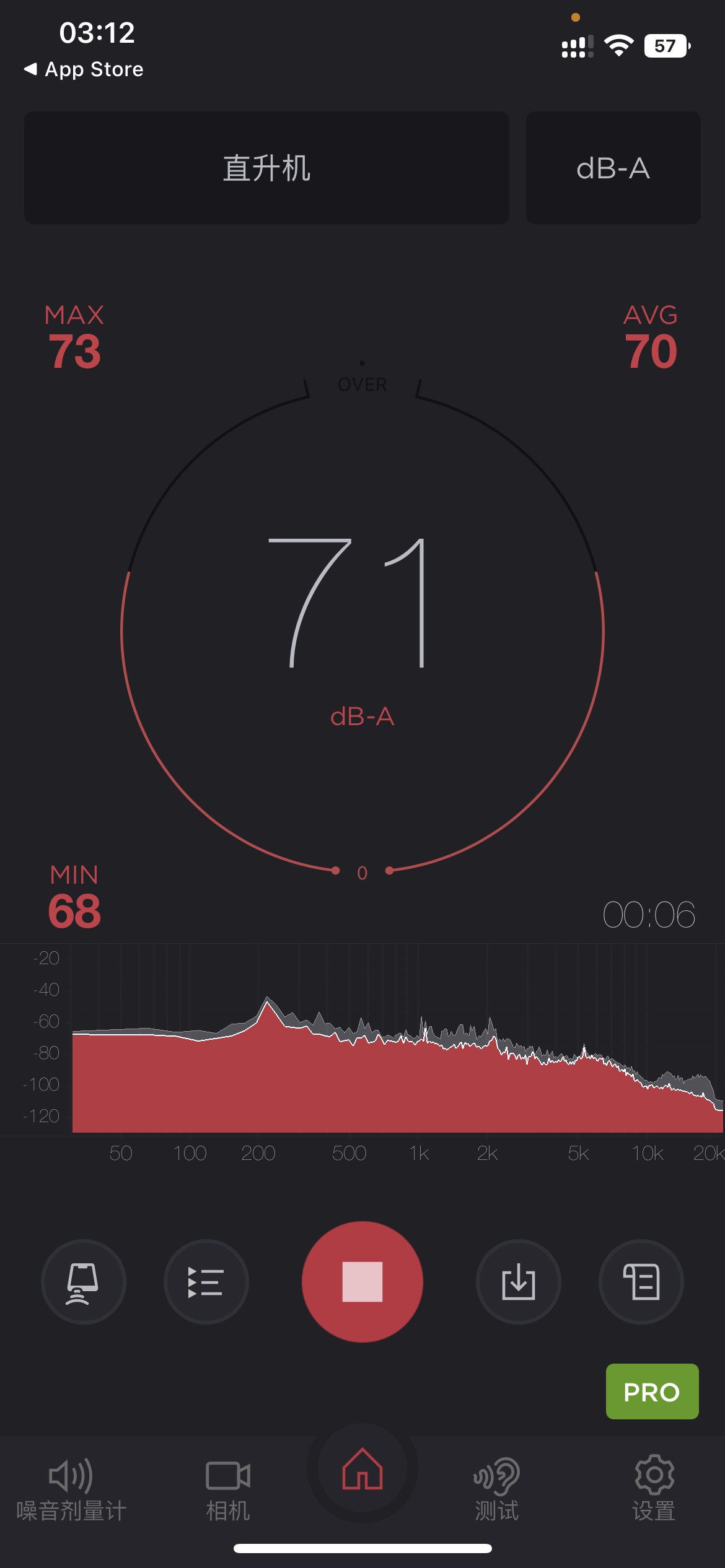Upgrade via the green PRO badge
The width and height of the screenshot is (725, 1568).
coord(652,1392)
